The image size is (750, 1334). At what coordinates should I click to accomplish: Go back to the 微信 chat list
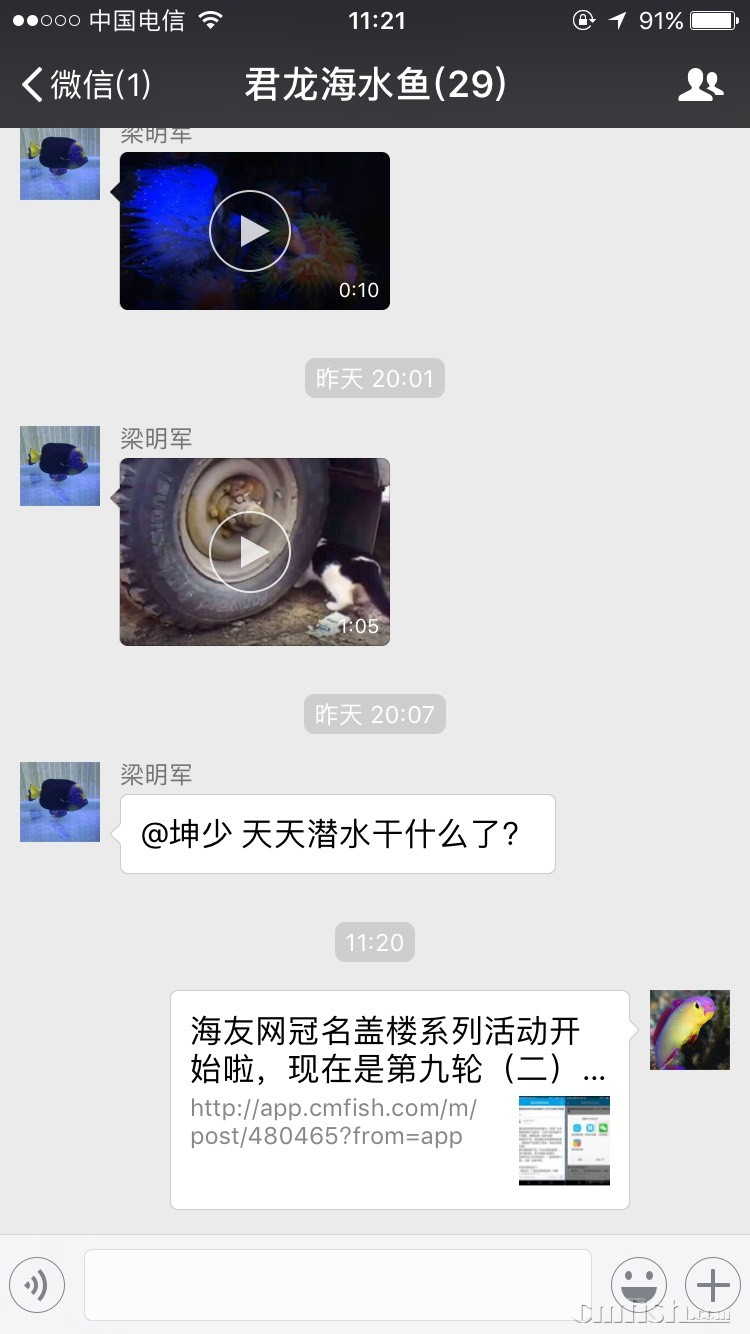pyautogui.click(x=86, y=85)
